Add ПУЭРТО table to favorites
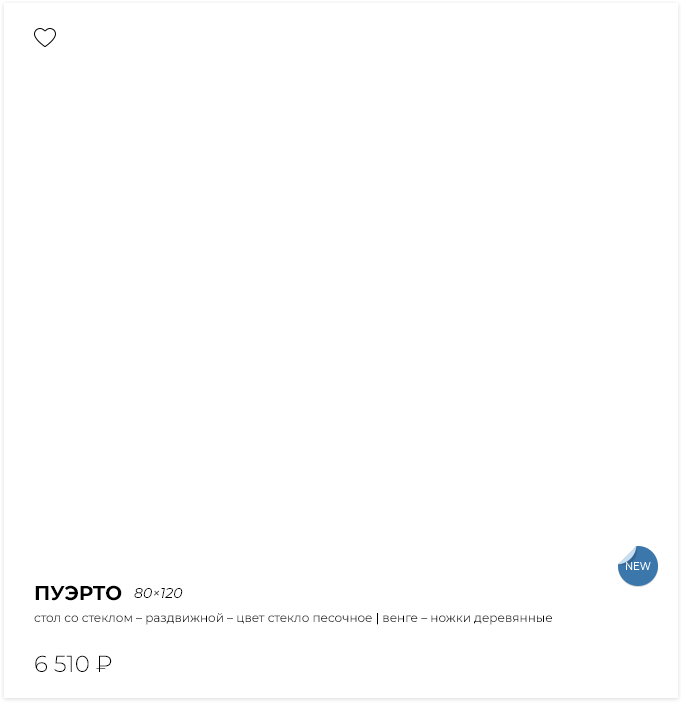Screen dimensions: 682x703 coord(45,38)
